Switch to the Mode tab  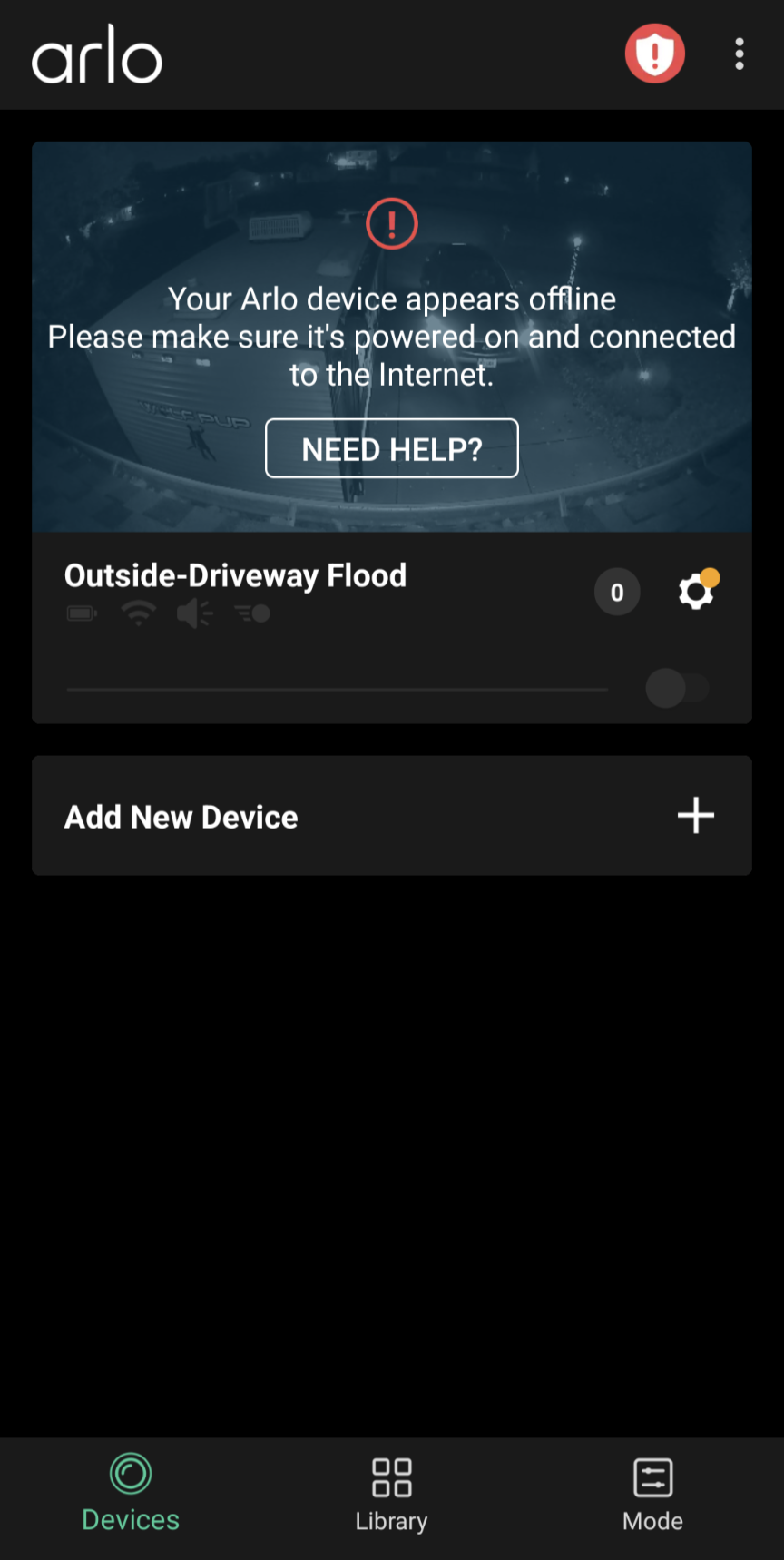pyautogui.click(x=652, y=1493)
